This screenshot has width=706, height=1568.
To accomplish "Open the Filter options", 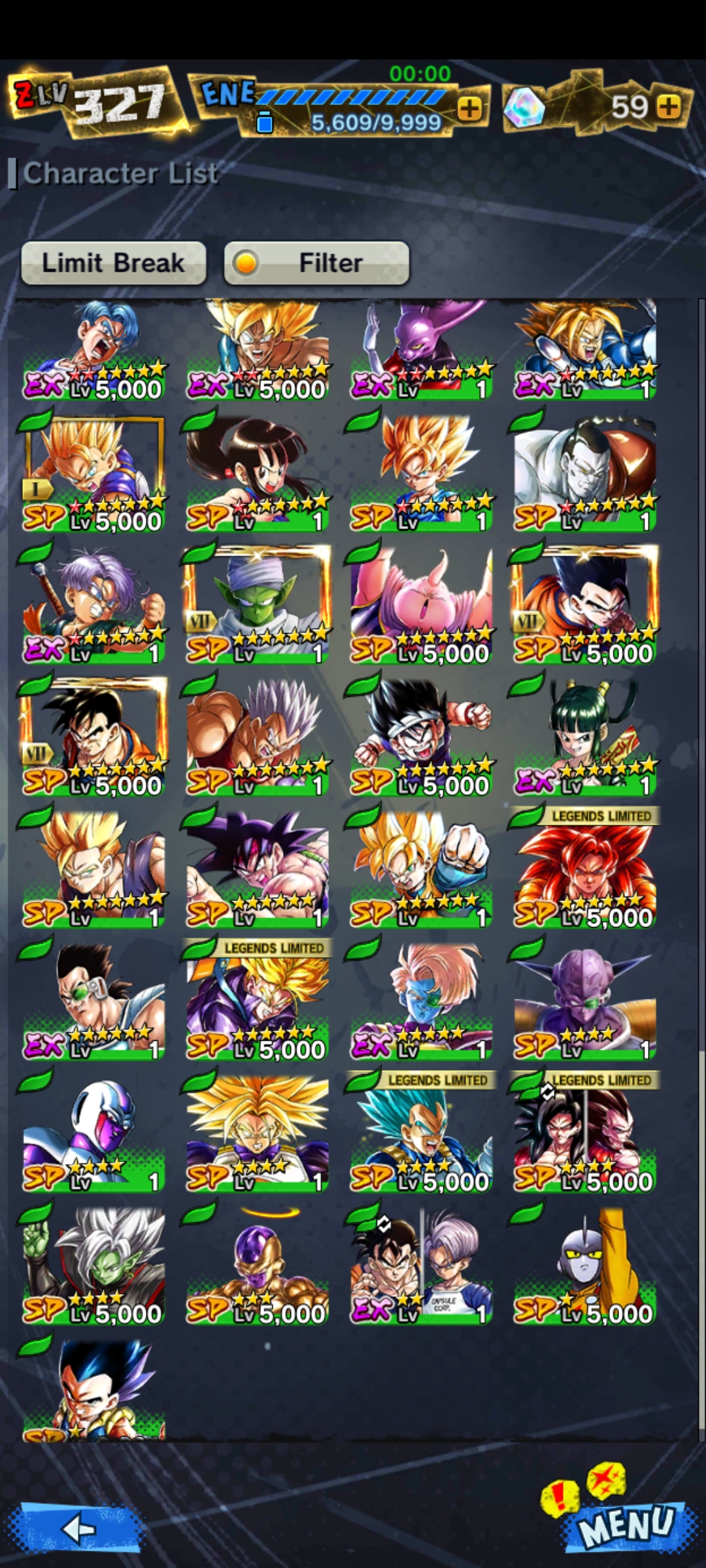I will pos(317,263).
